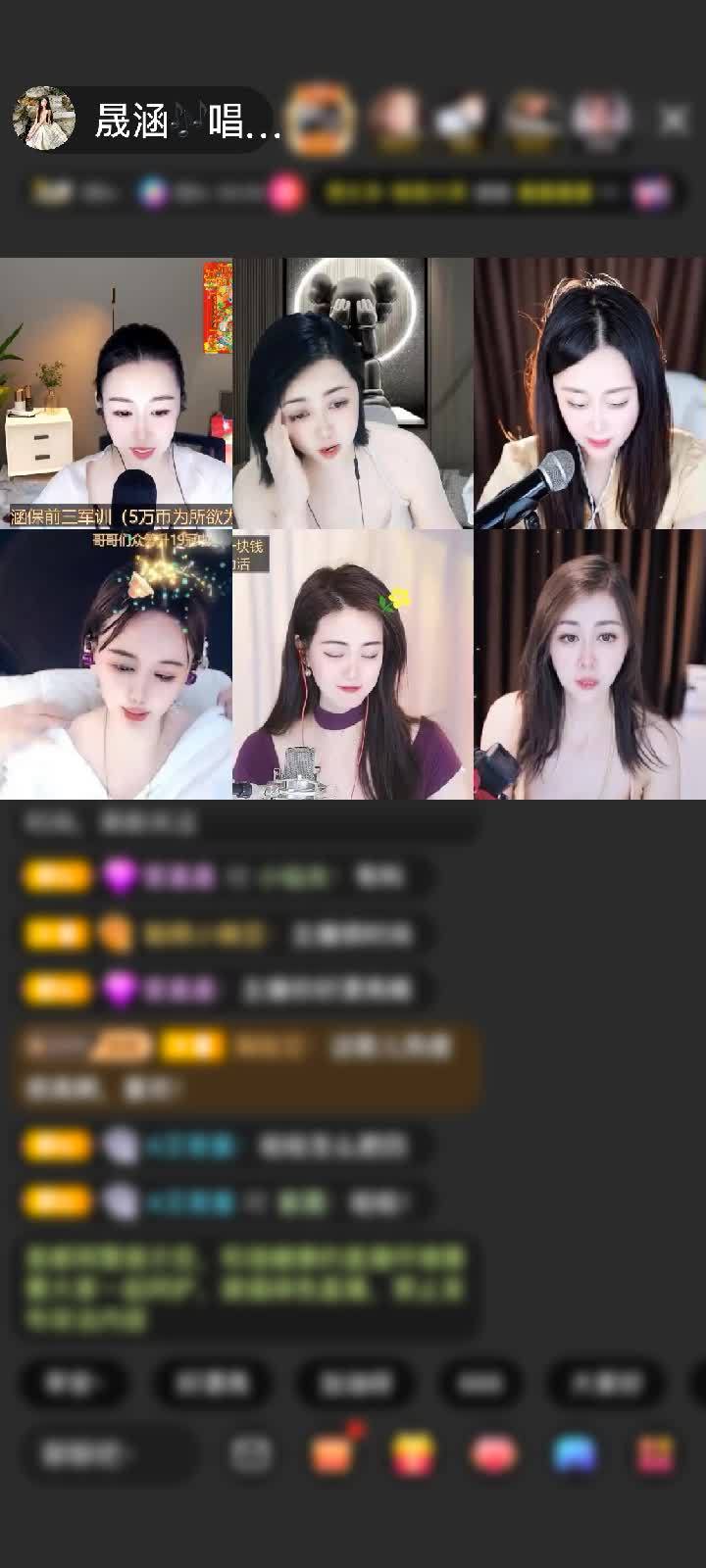
Task: Open the tile with the black handheld microphone
Action: coord(589,393)
